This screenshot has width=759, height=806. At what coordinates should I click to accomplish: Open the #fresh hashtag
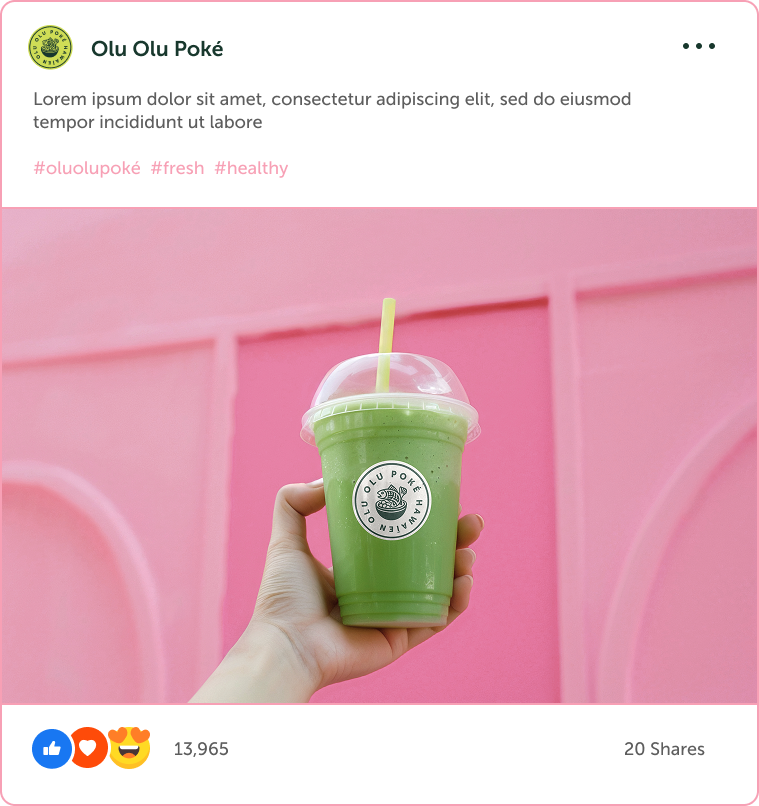point(177,168)
